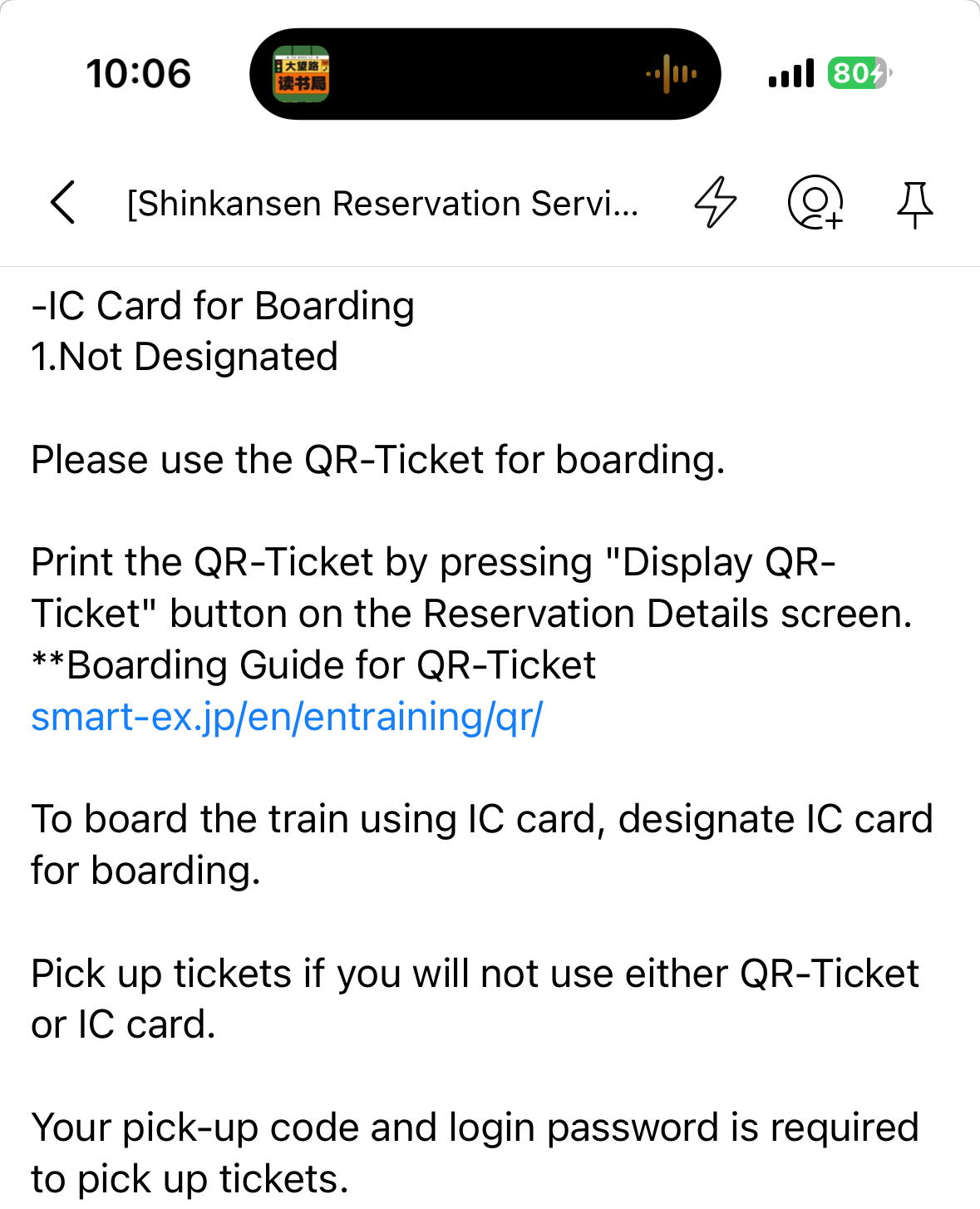This screenshot has height=1209, width=980.
Task: Open the Dynamic Island audio activity
Action: [485, 74]
